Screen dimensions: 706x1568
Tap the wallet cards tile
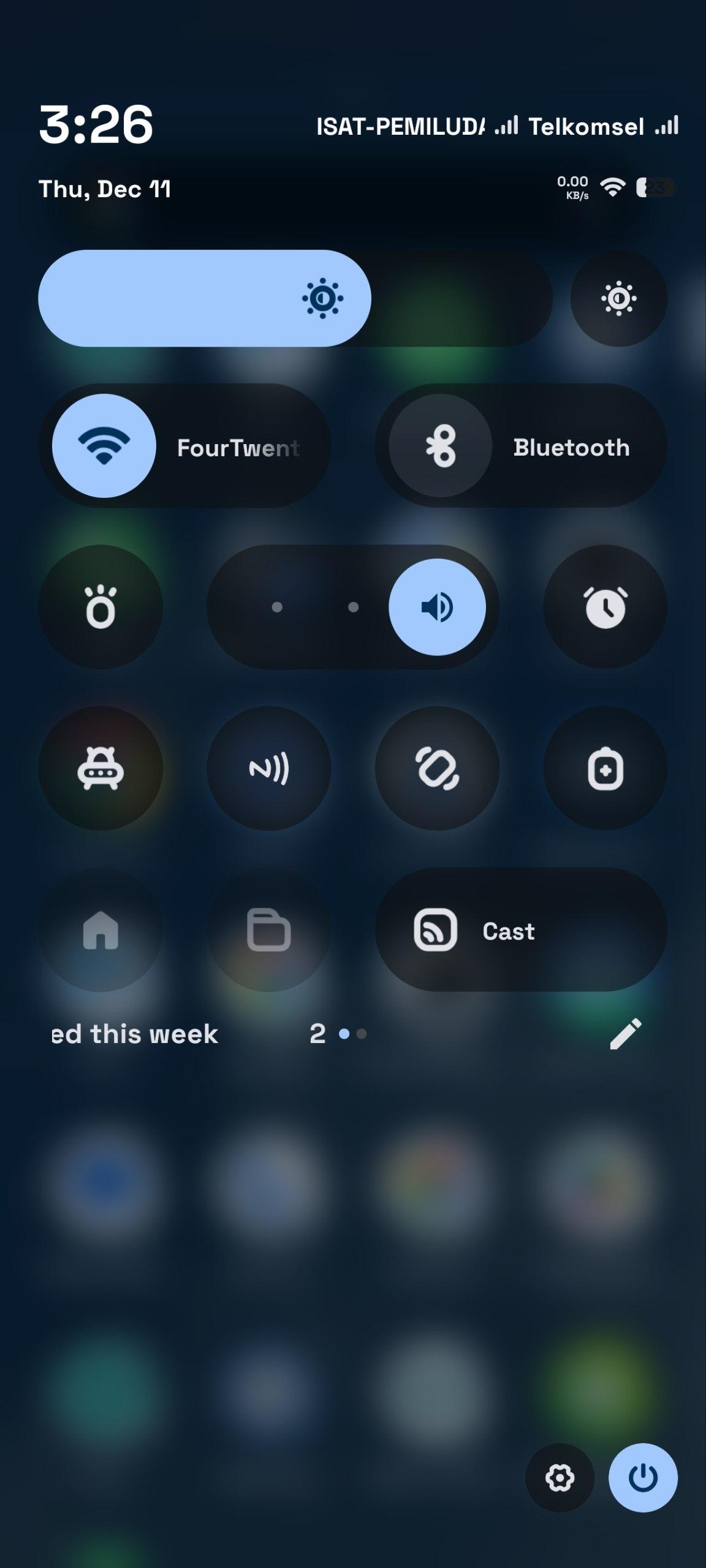268,930
